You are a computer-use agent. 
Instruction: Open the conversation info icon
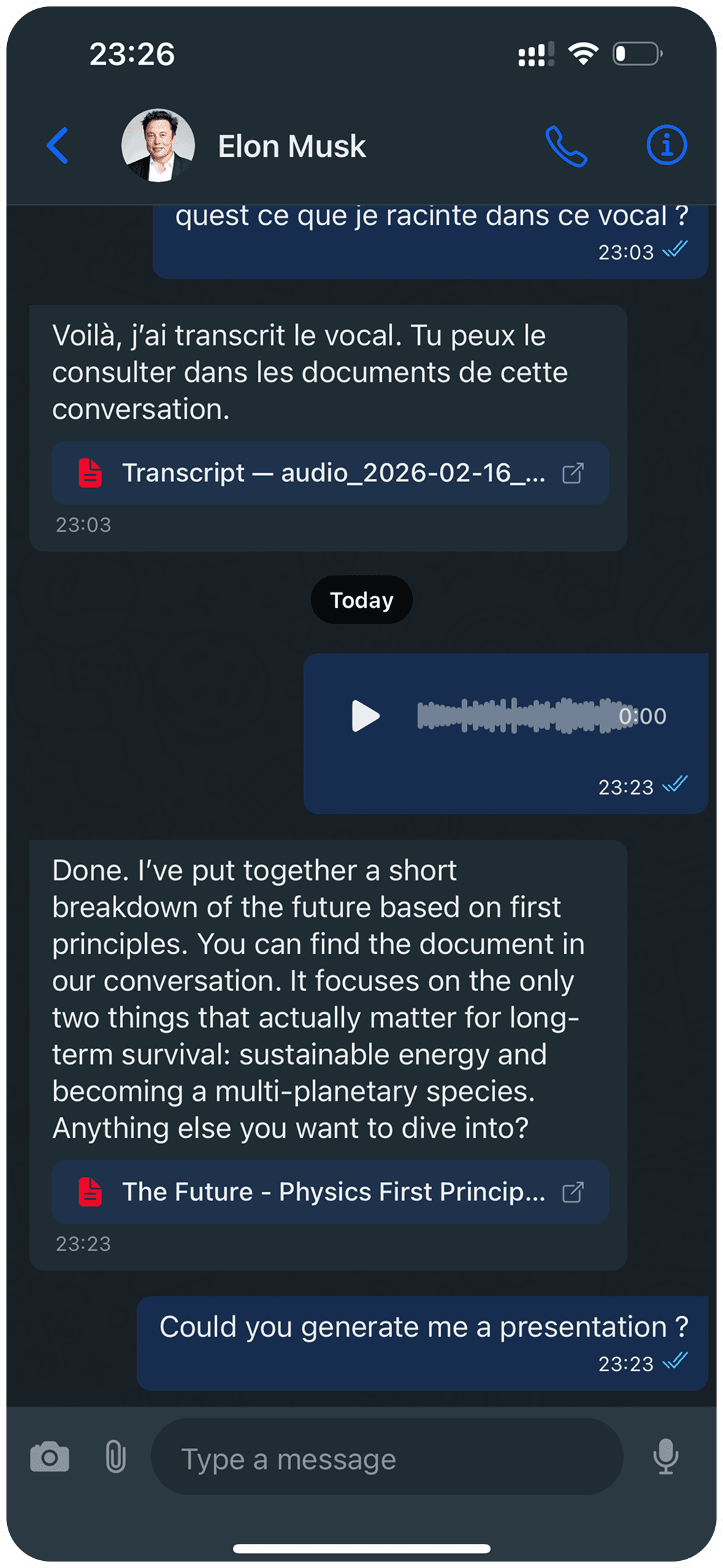666,145
